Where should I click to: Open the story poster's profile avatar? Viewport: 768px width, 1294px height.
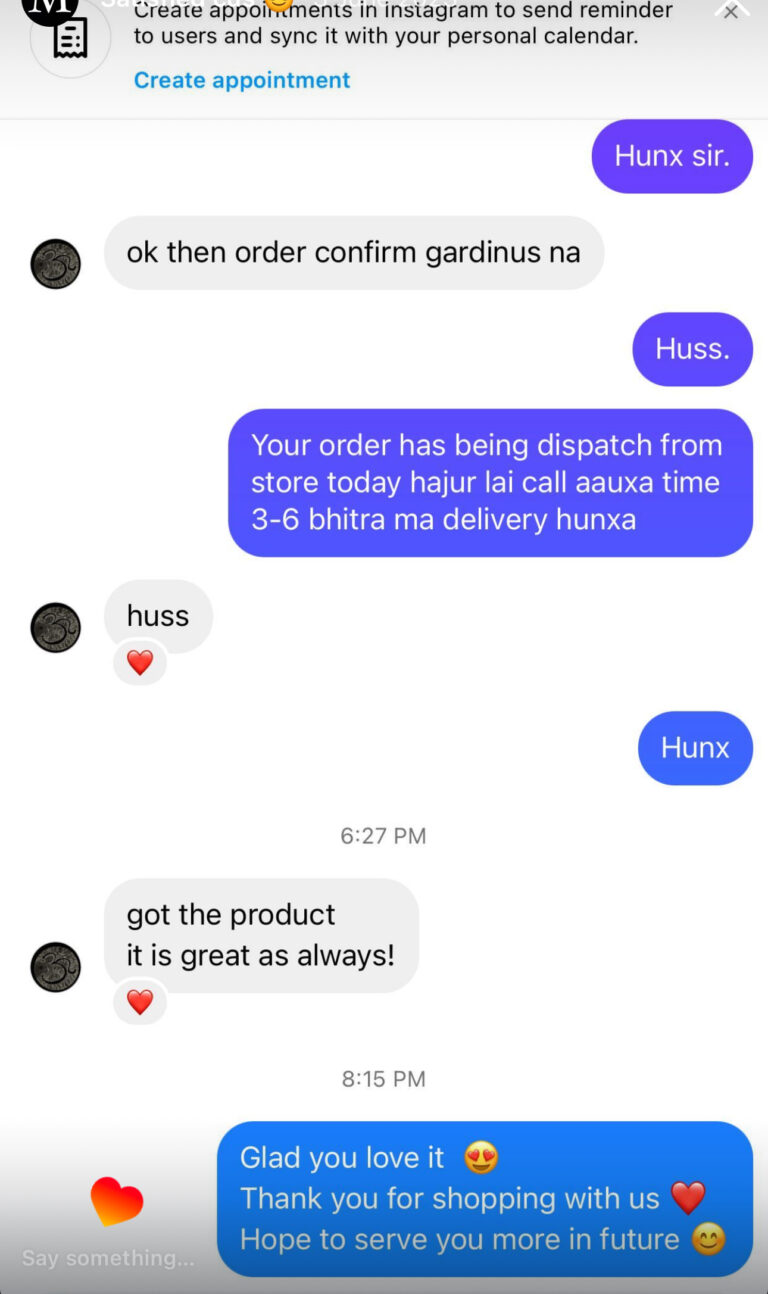click(x=49, y=8)
